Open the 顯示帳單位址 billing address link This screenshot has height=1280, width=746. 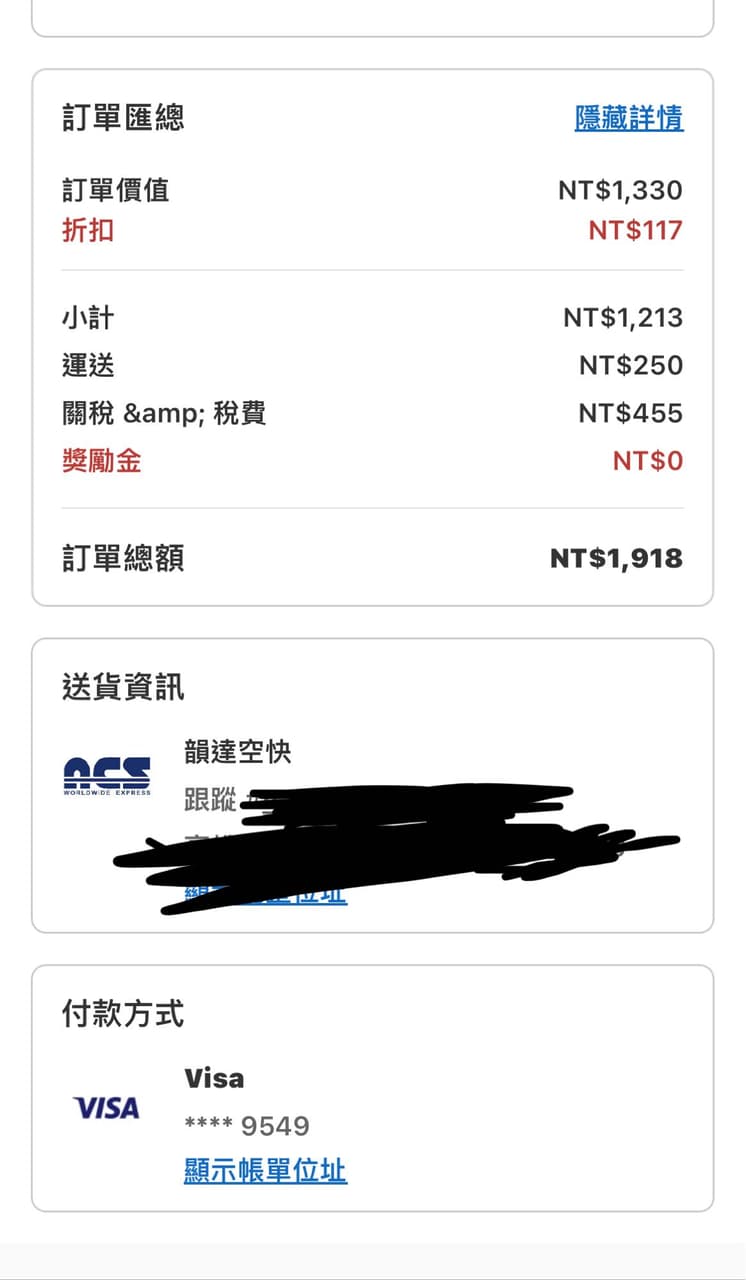coord(265,1170)
